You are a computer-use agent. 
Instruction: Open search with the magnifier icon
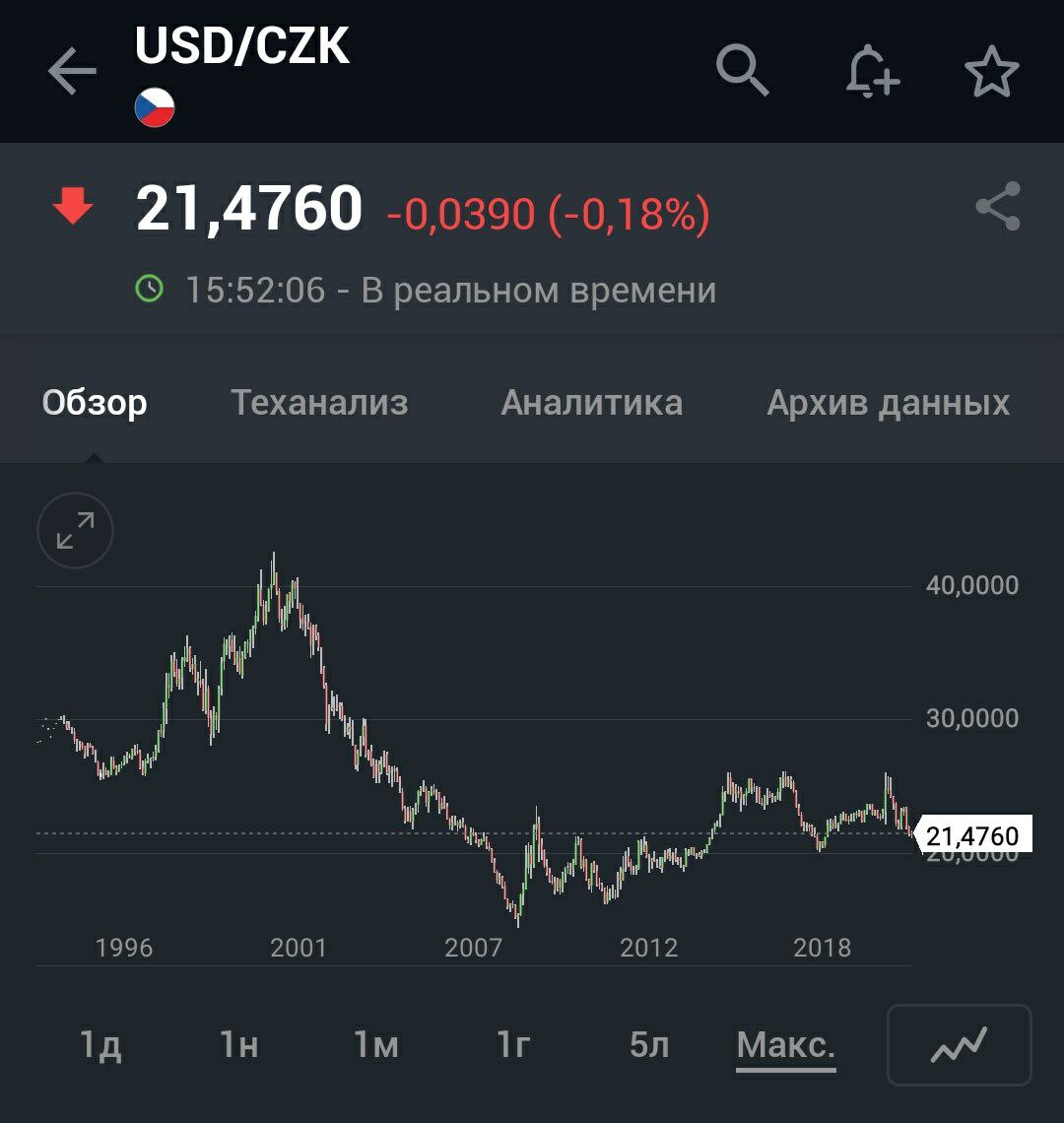click(741, 71)
